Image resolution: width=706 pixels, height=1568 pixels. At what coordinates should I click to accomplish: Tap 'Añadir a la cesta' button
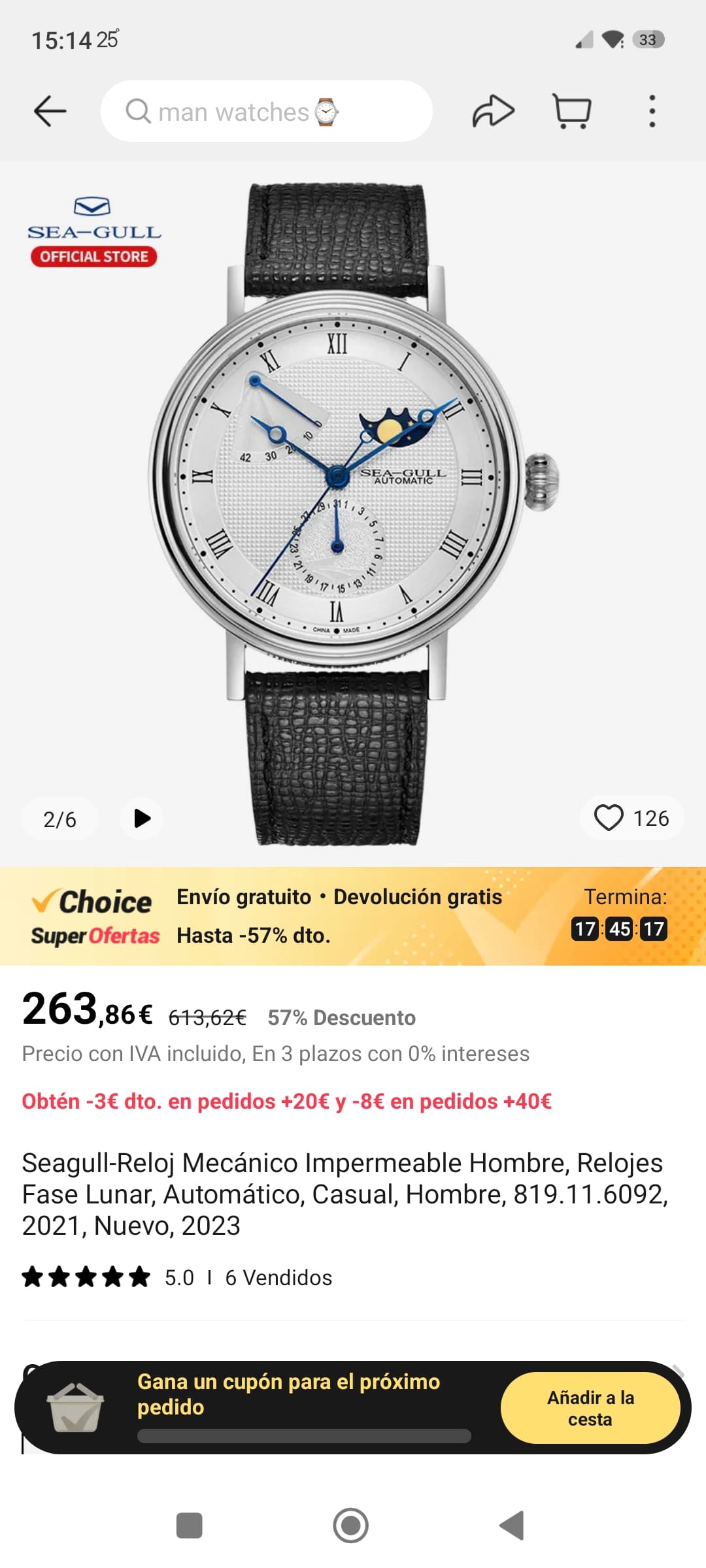pyautogui.click(x=590, y=1408)
